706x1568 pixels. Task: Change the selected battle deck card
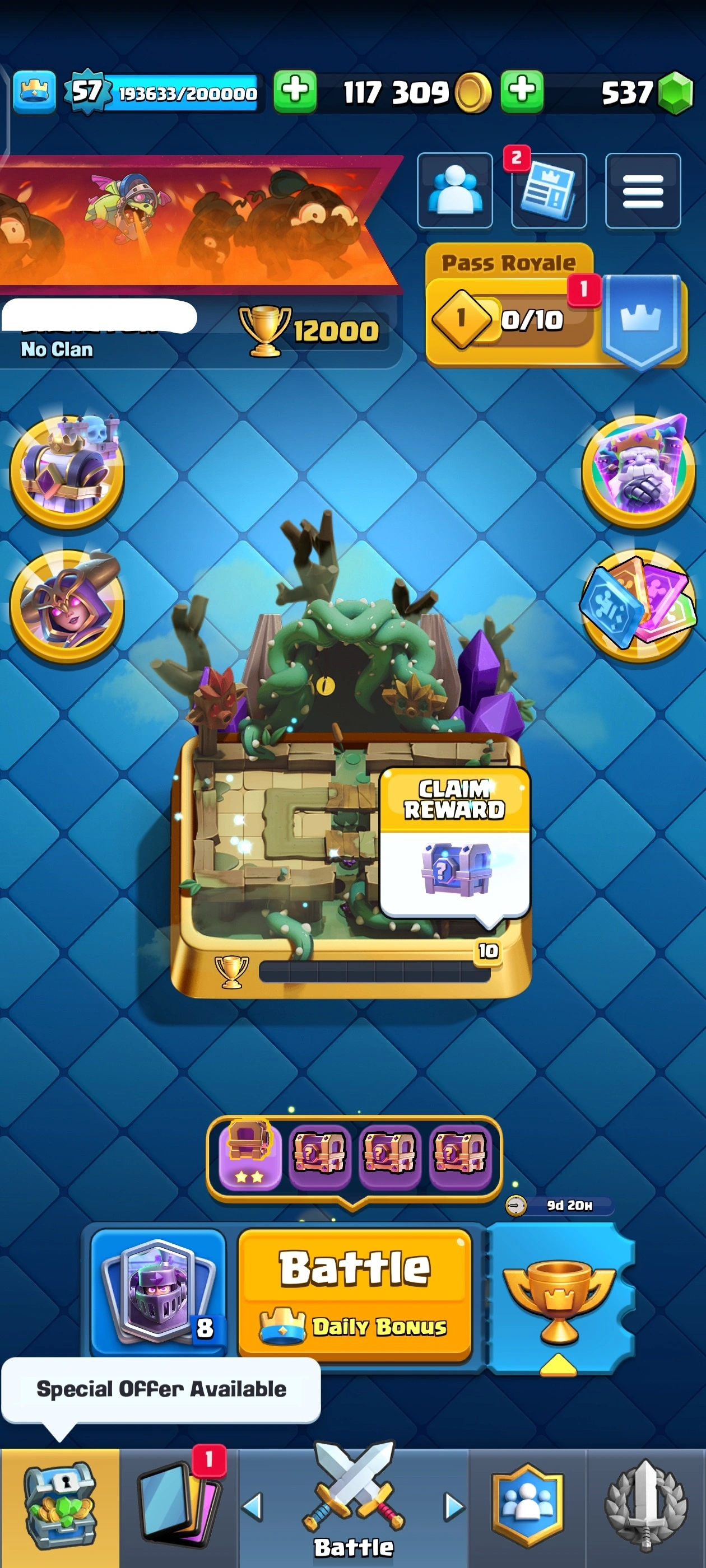coord(159,1292)
